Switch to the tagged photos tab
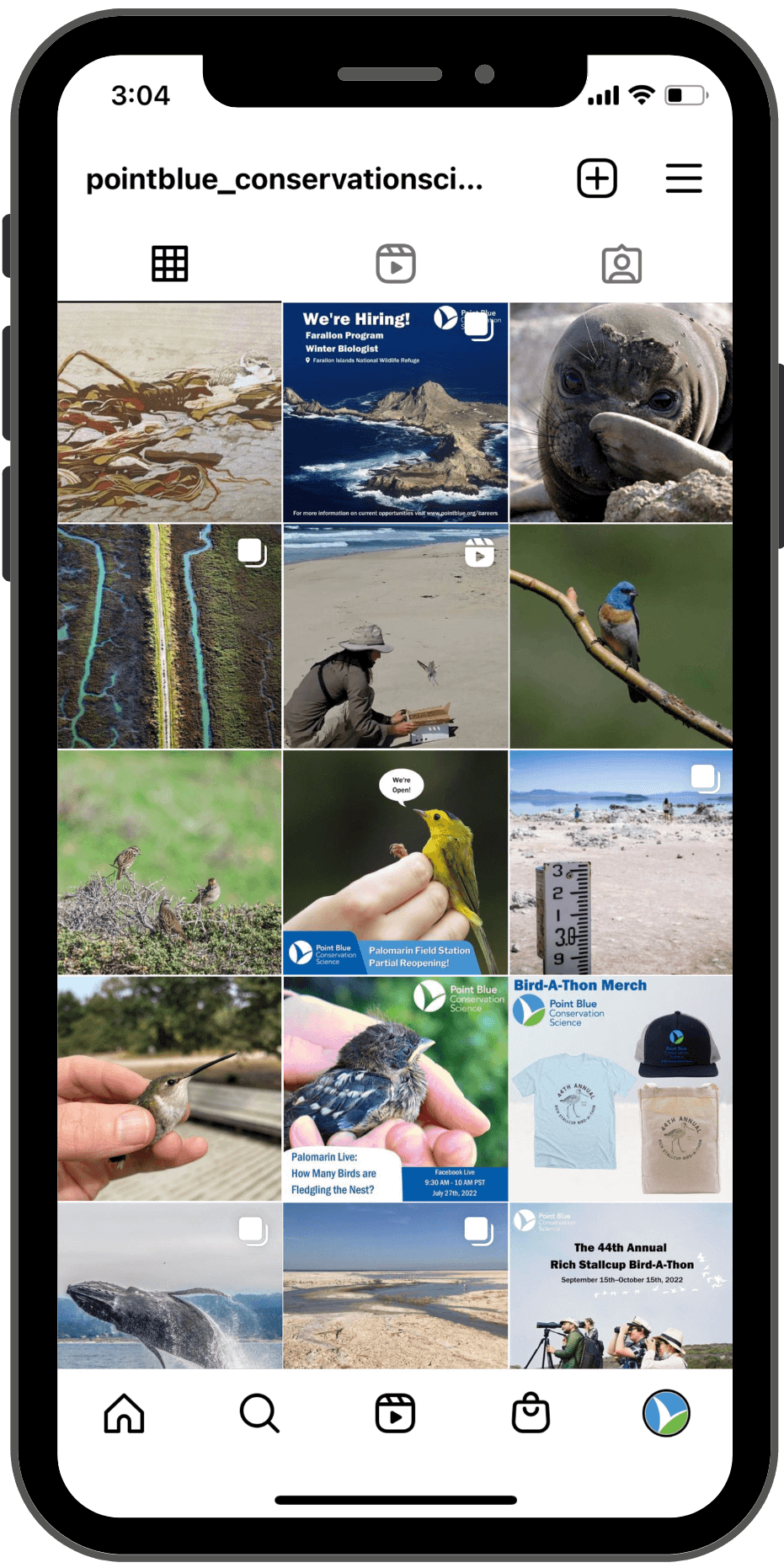784x1568 pixels. point(621,264)
